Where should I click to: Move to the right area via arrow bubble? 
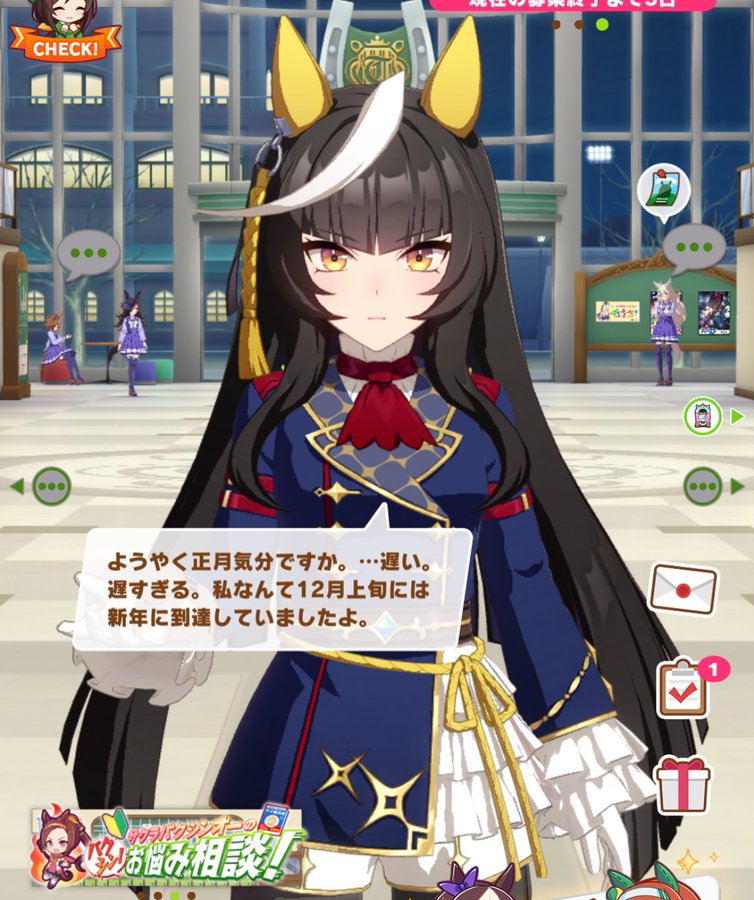point(713,486)
